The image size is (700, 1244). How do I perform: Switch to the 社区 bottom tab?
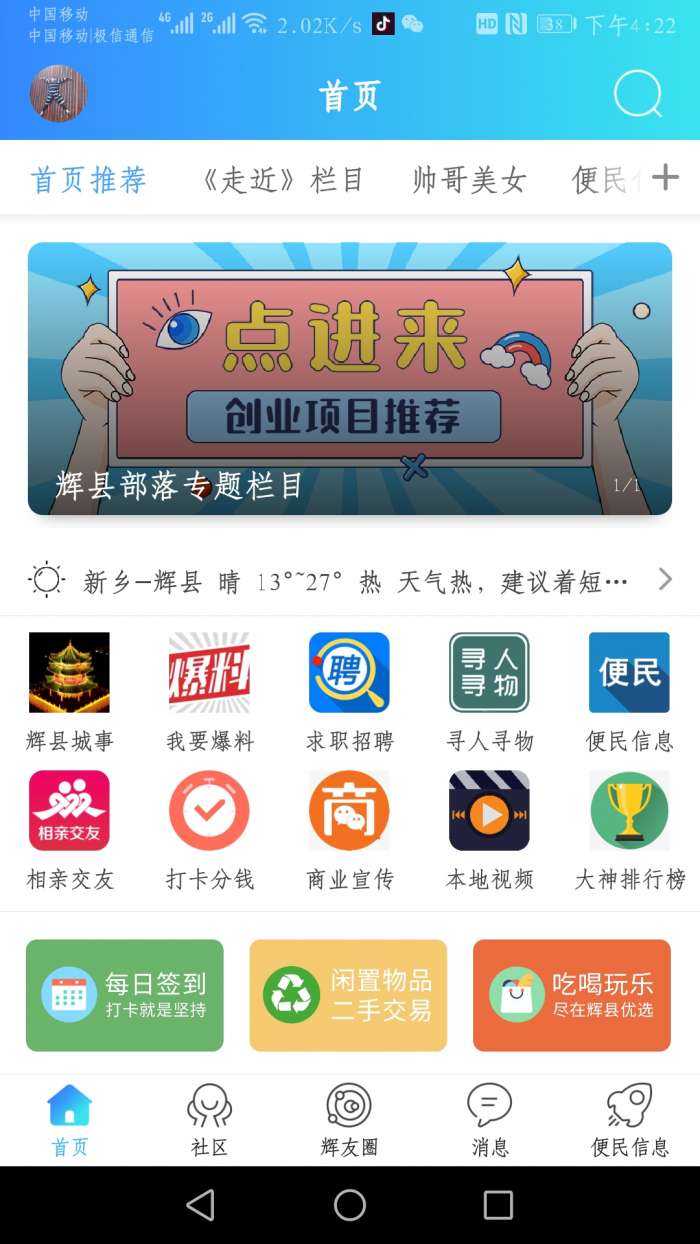pos(209,1120)
